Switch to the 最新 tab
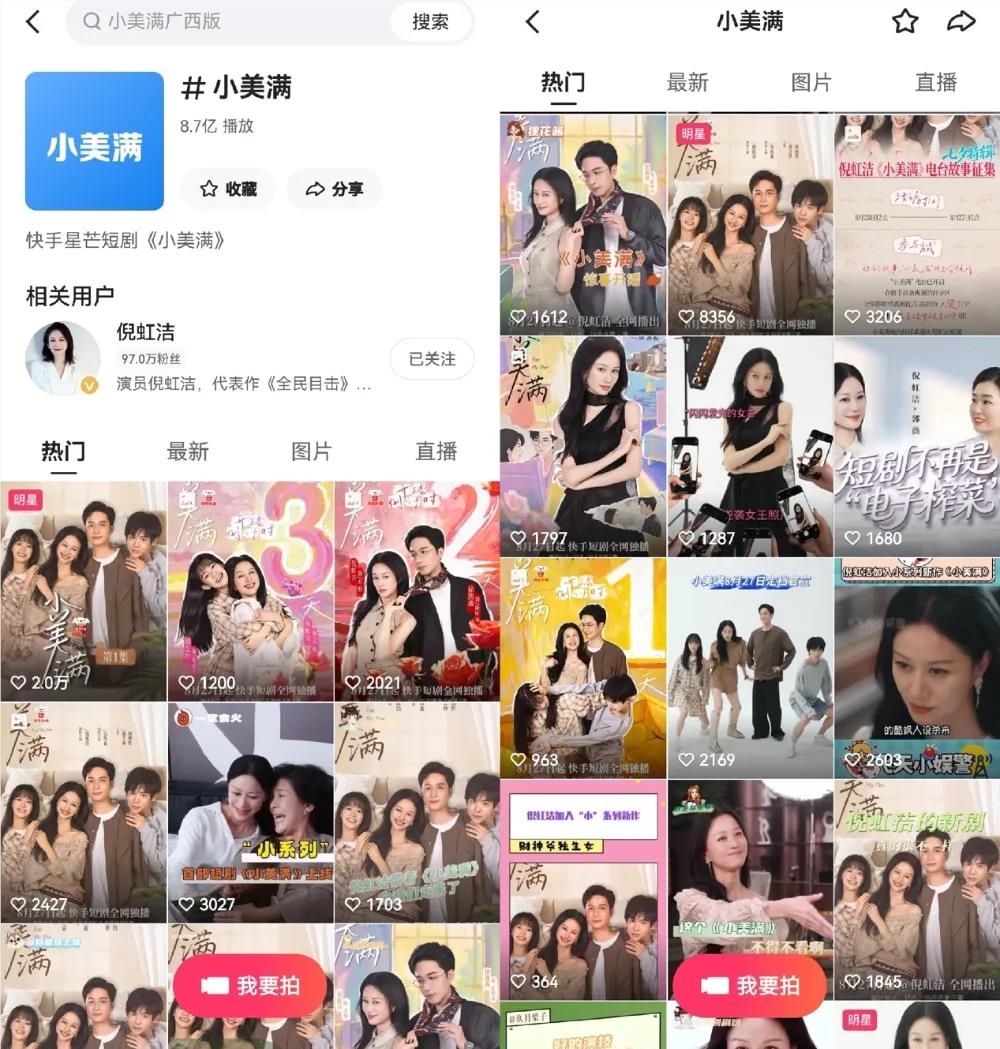The height and width of the screenshot is (1049, 1000). coord(187,452)
